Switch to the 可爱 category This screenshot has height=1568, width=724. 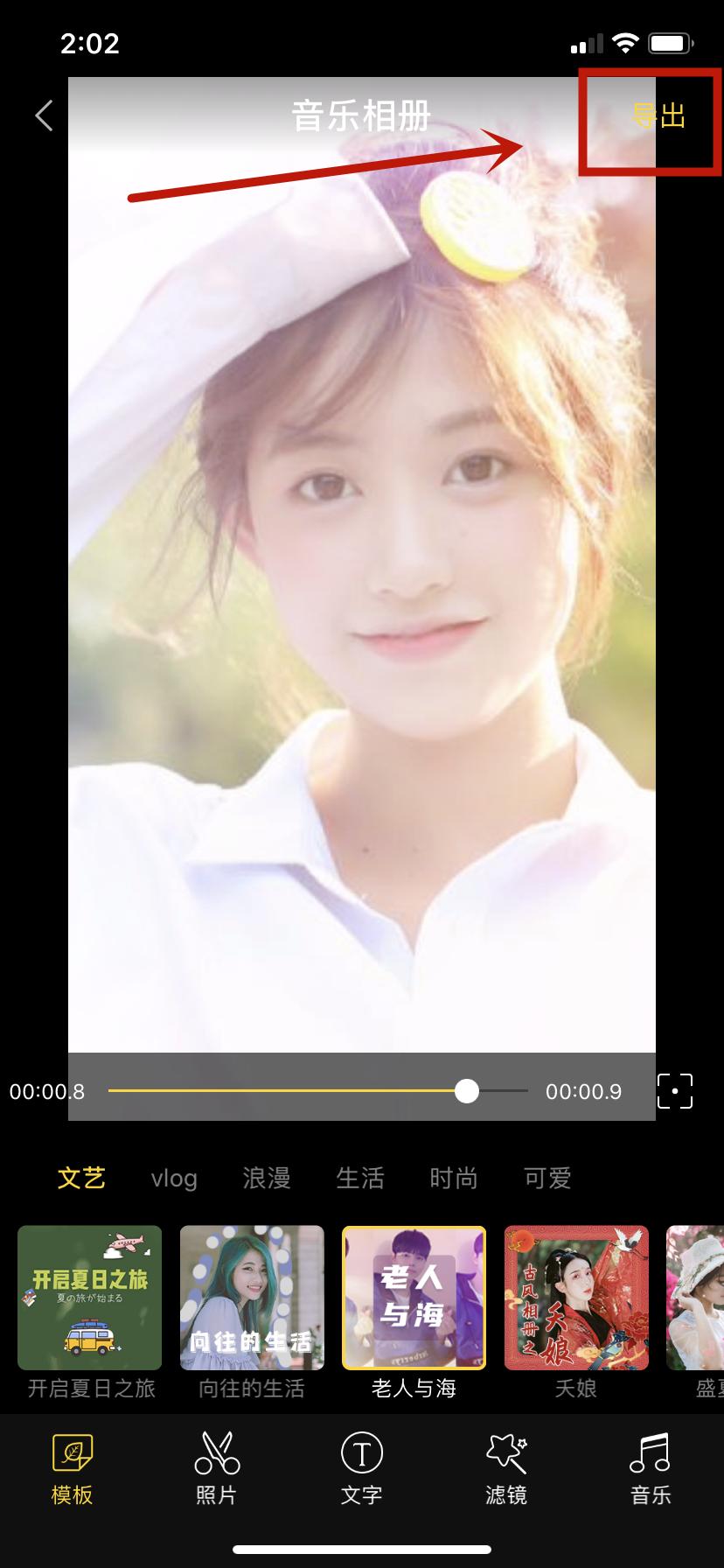[547, 1178]
